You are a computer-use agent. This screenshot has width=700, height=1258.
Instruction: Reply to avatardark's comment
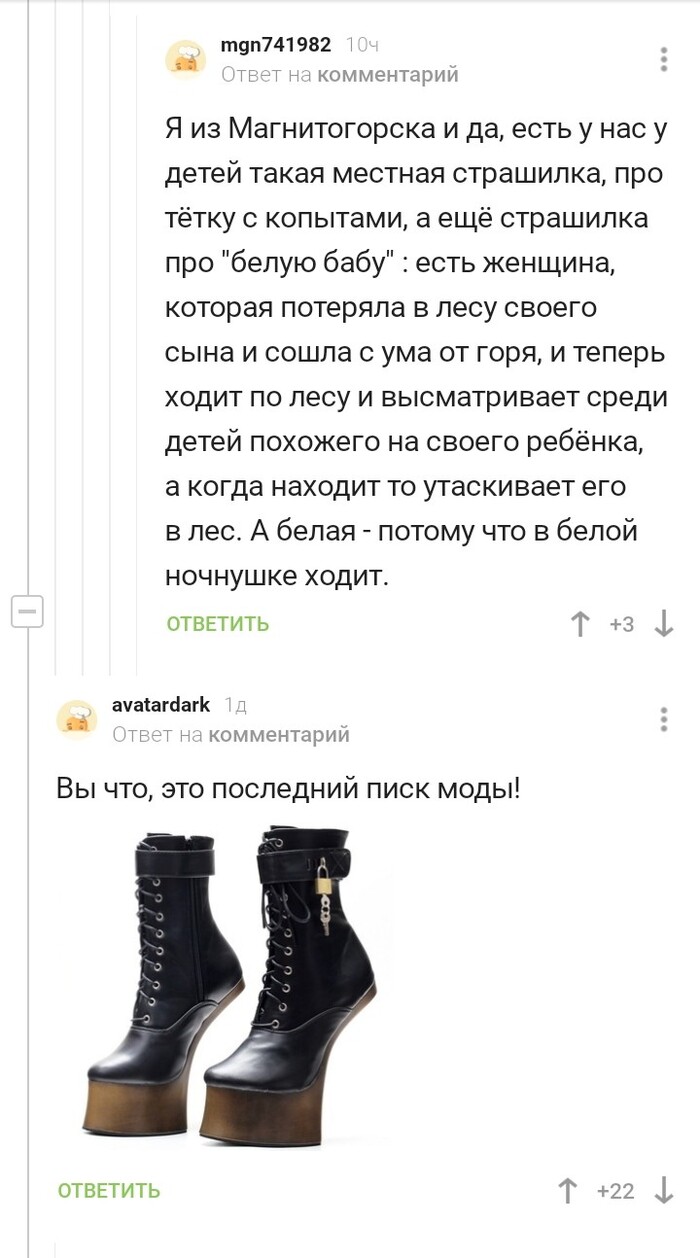pos(109,1190)
